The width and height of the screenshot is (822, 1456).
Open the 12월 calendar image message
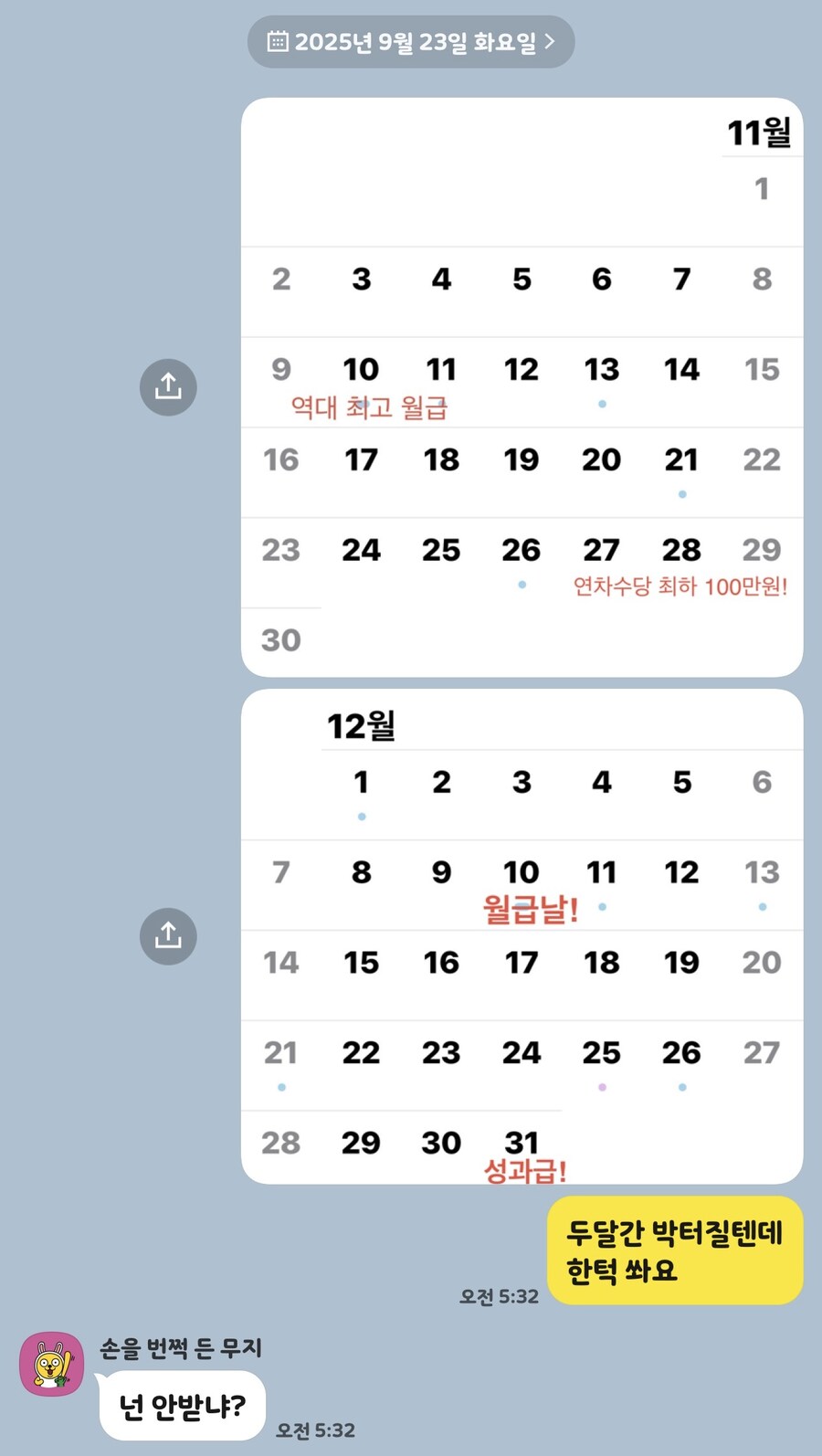[x=522, y=936]
